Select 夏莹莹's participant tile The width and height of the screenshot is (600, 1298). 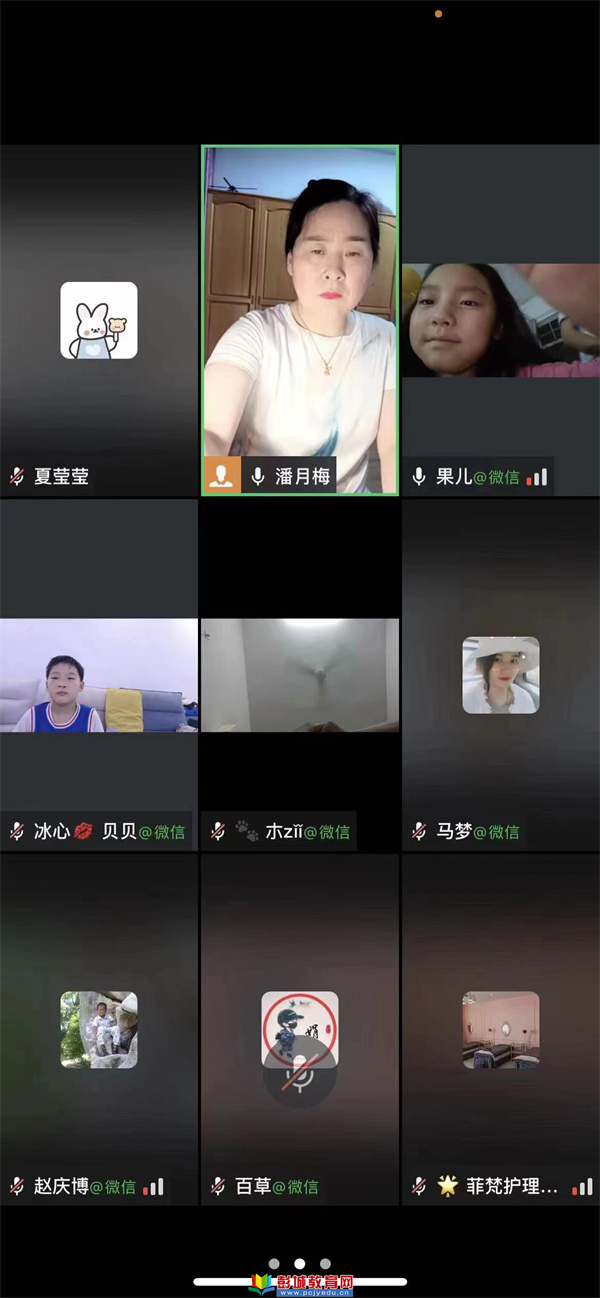pos(99,320)
